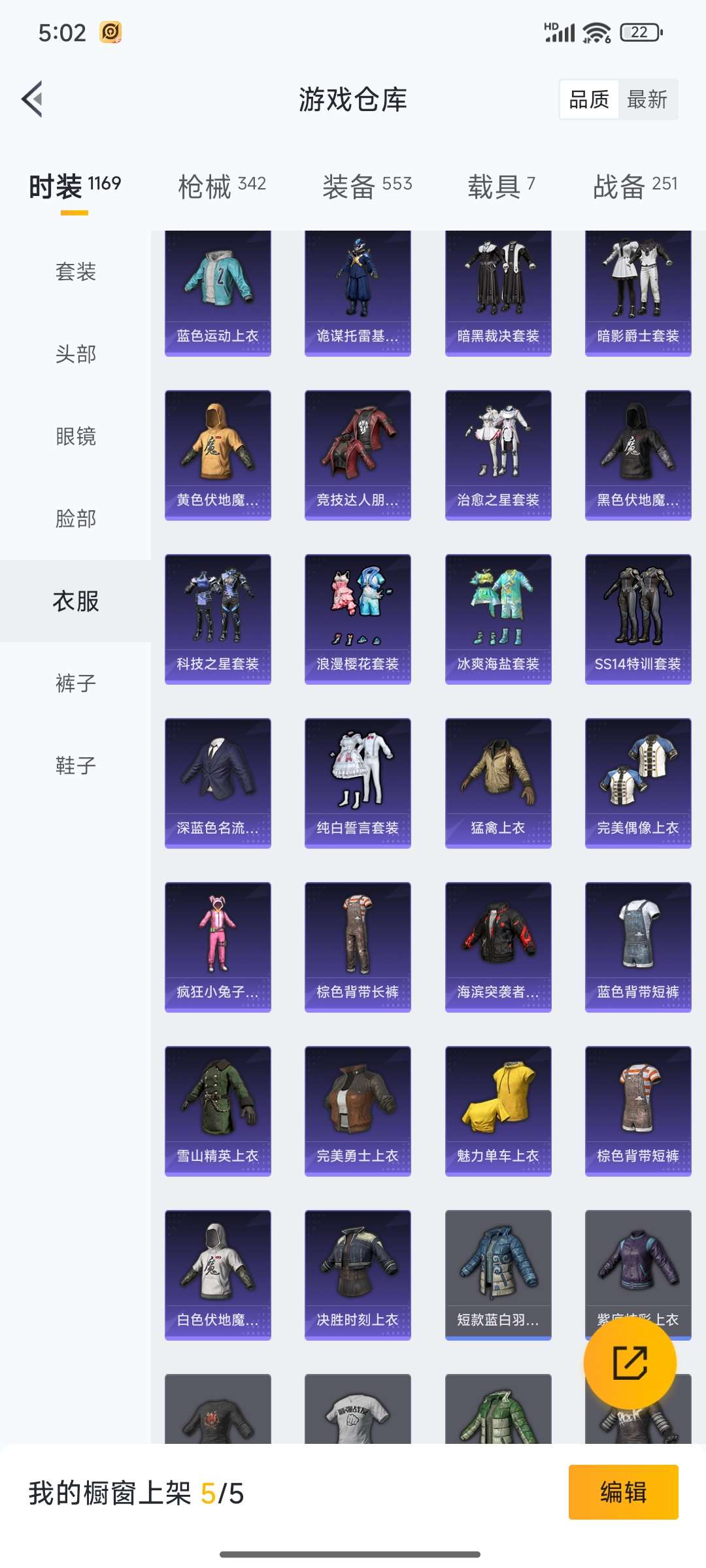Tap the back arrow to exit warehouse
Screen dimensions: 706x1568
[x=31, y=99]
